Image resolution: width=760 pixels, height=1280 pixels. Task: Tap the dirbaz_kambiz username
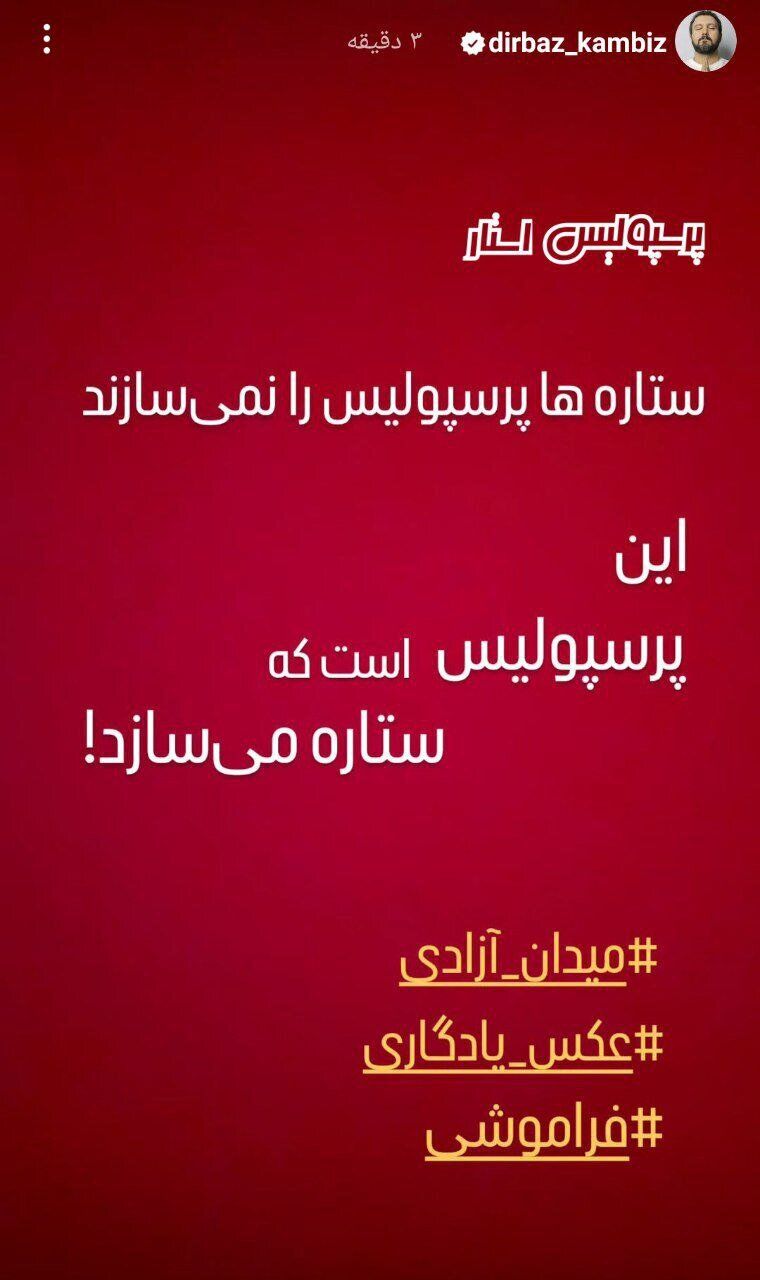577,42
